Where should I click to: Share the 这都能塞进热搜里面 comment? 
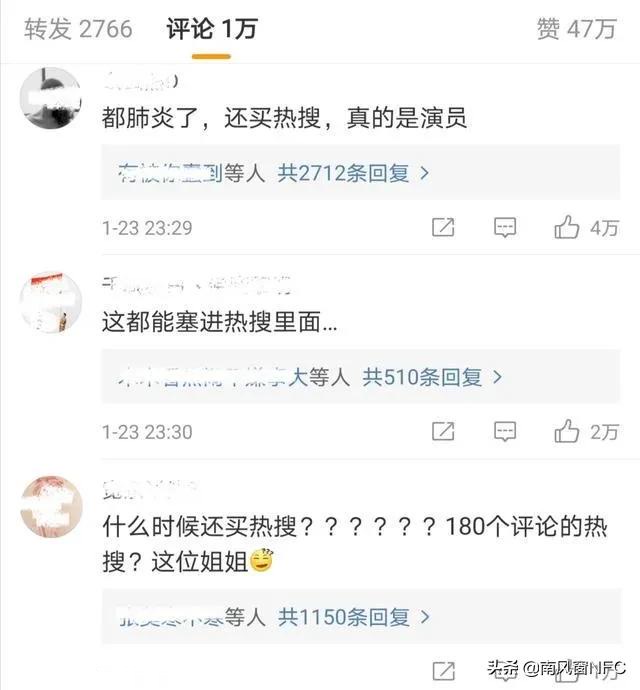[x=443, y=432]
